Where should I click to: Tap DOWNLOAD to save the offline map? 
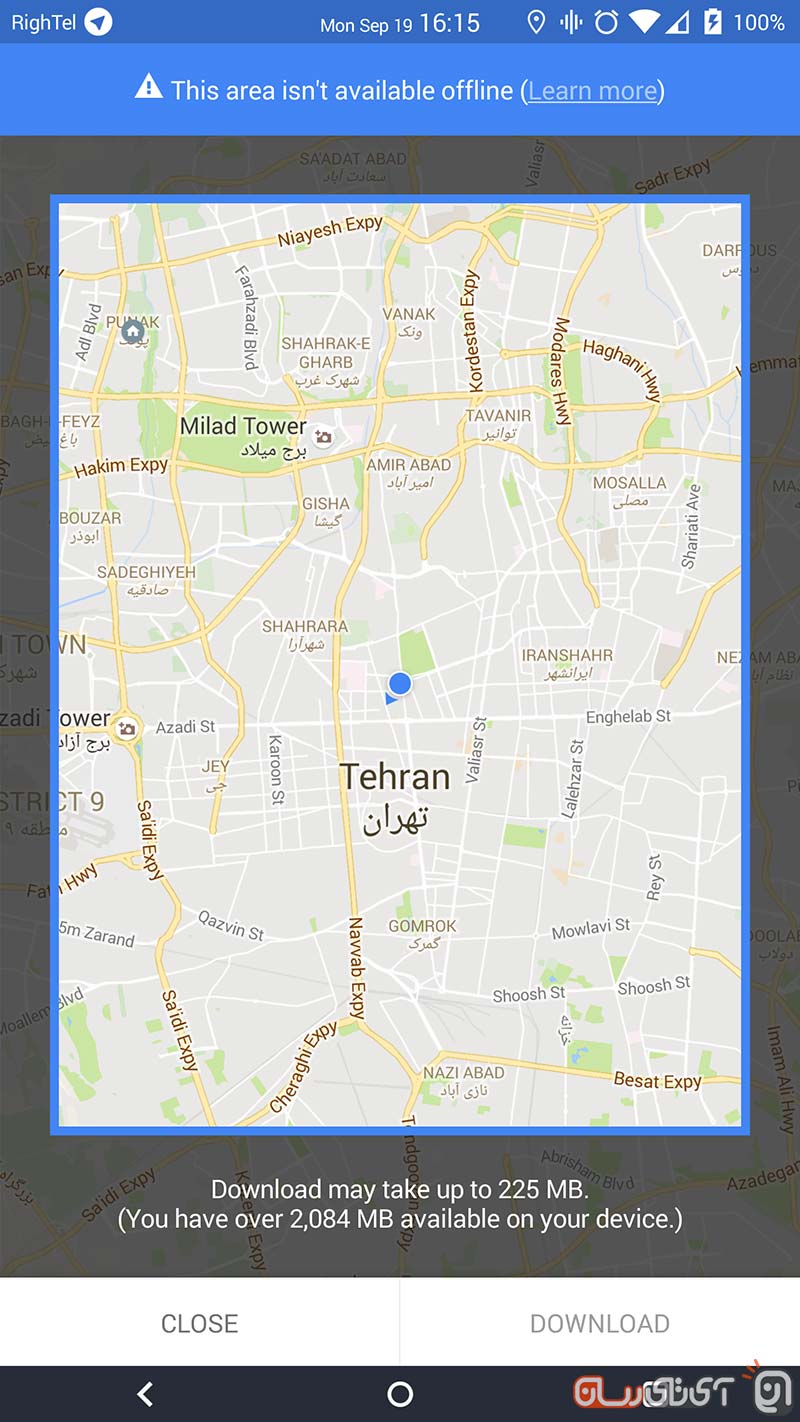[600, 1323]
